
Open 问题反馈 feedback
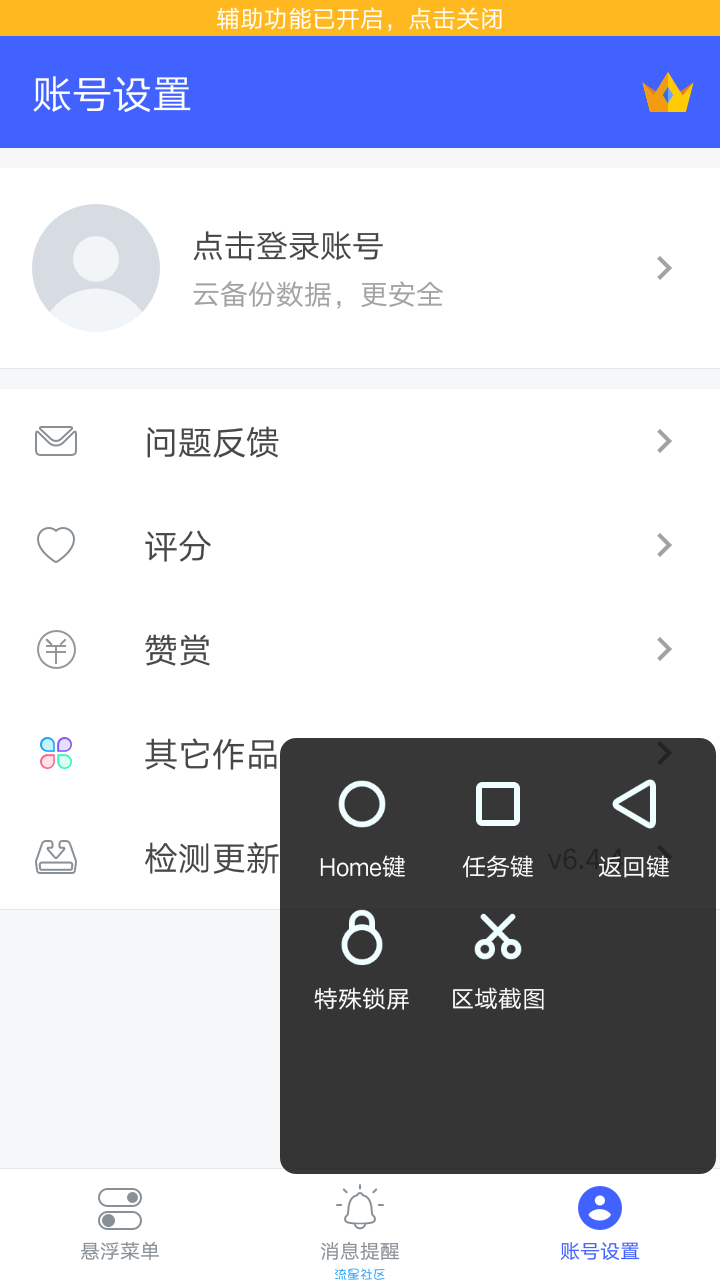[x=360, y=441]
